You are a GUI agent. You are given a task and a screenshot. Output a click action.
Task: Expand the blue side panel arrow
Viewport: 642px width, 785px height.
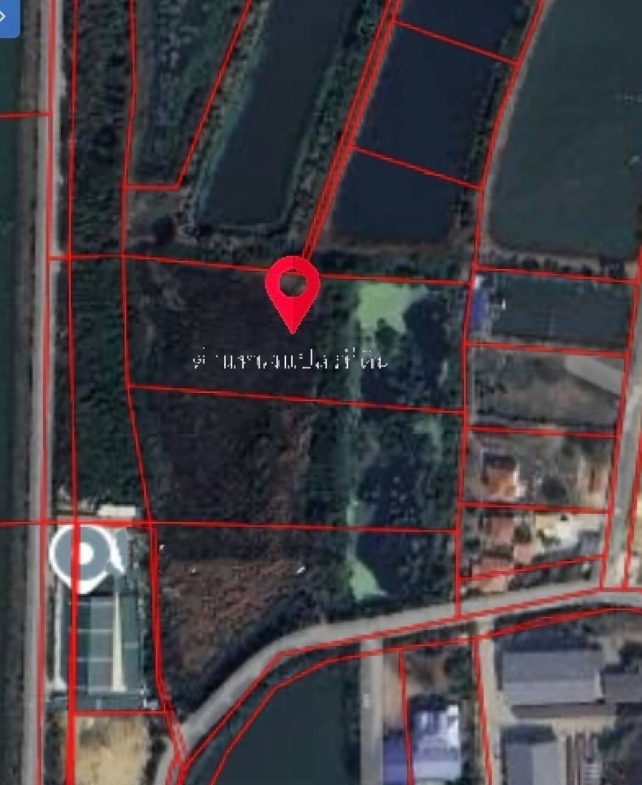[x=8, y=17]
